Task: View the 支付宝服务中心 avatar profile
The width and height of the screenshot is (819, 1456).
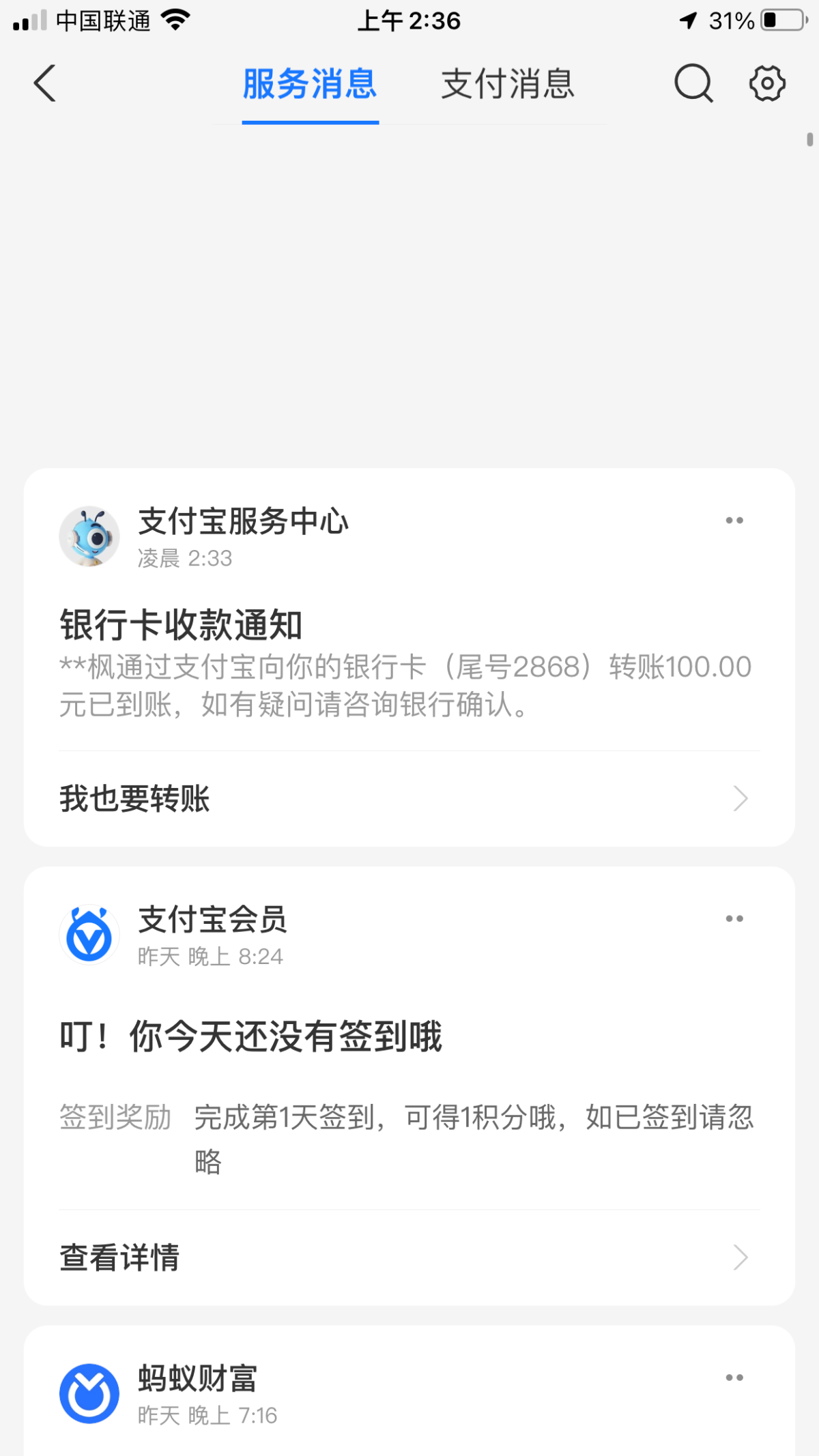Action: [x=89, y=536]
